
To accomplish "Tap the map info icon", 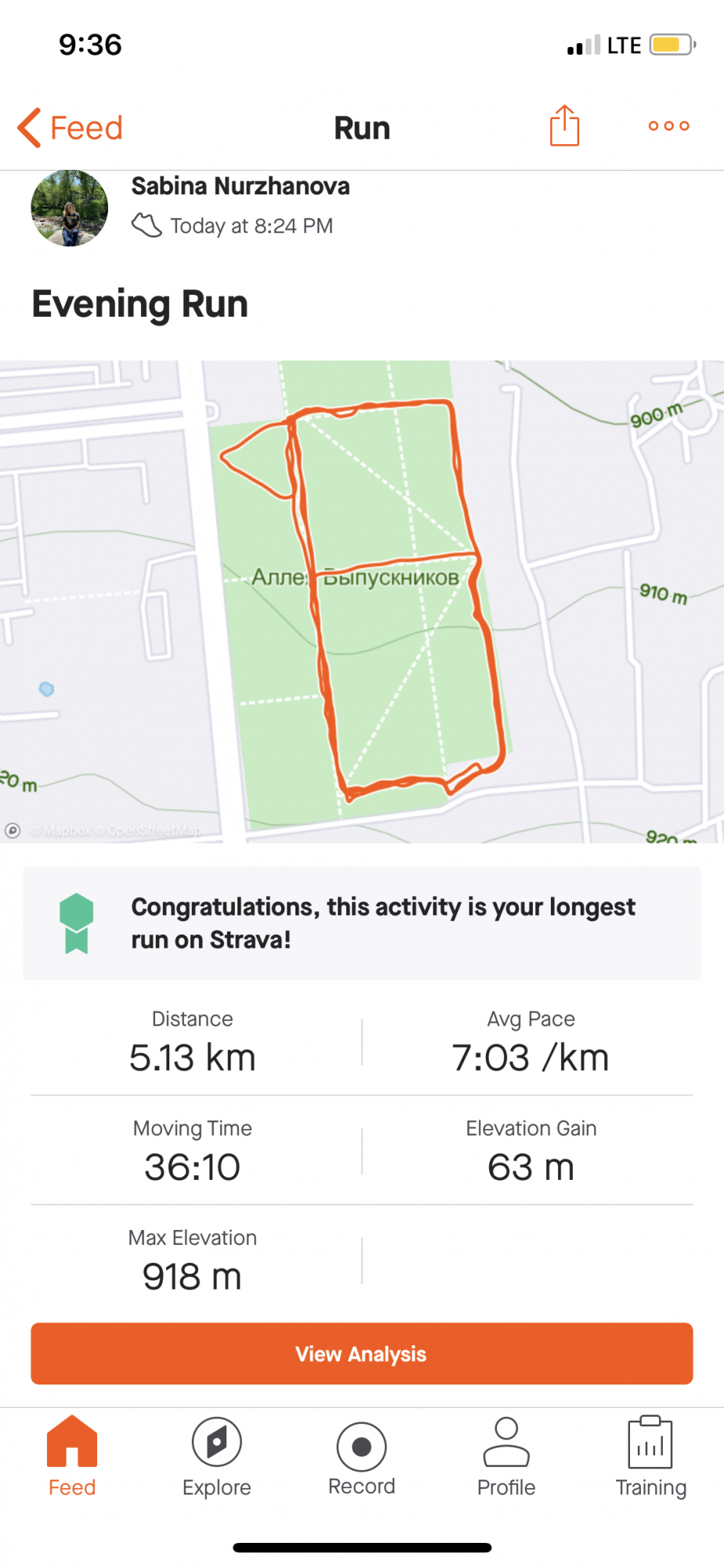I will 13,830.
